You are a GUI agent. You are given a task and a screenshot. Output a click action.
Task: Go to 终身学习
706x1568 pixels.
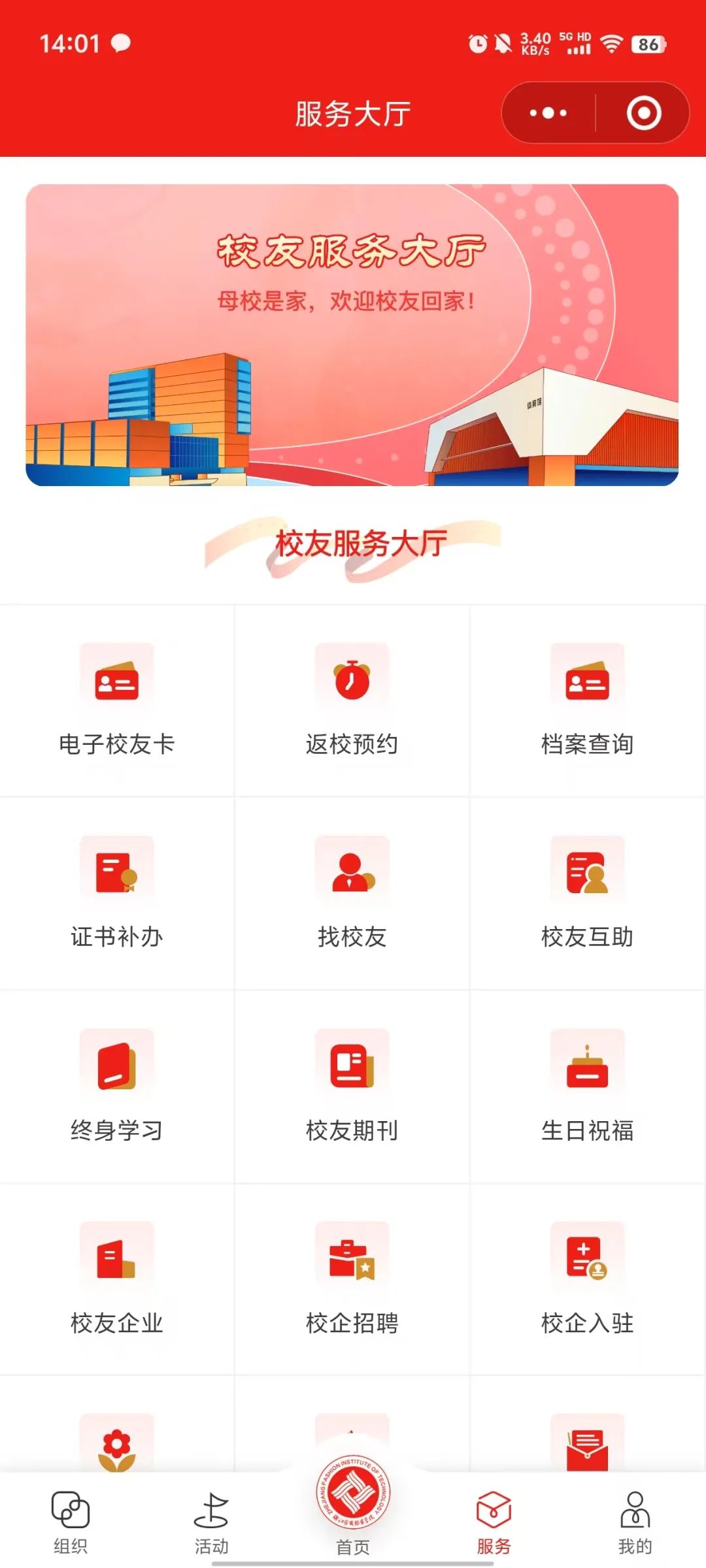[117, 1086]
